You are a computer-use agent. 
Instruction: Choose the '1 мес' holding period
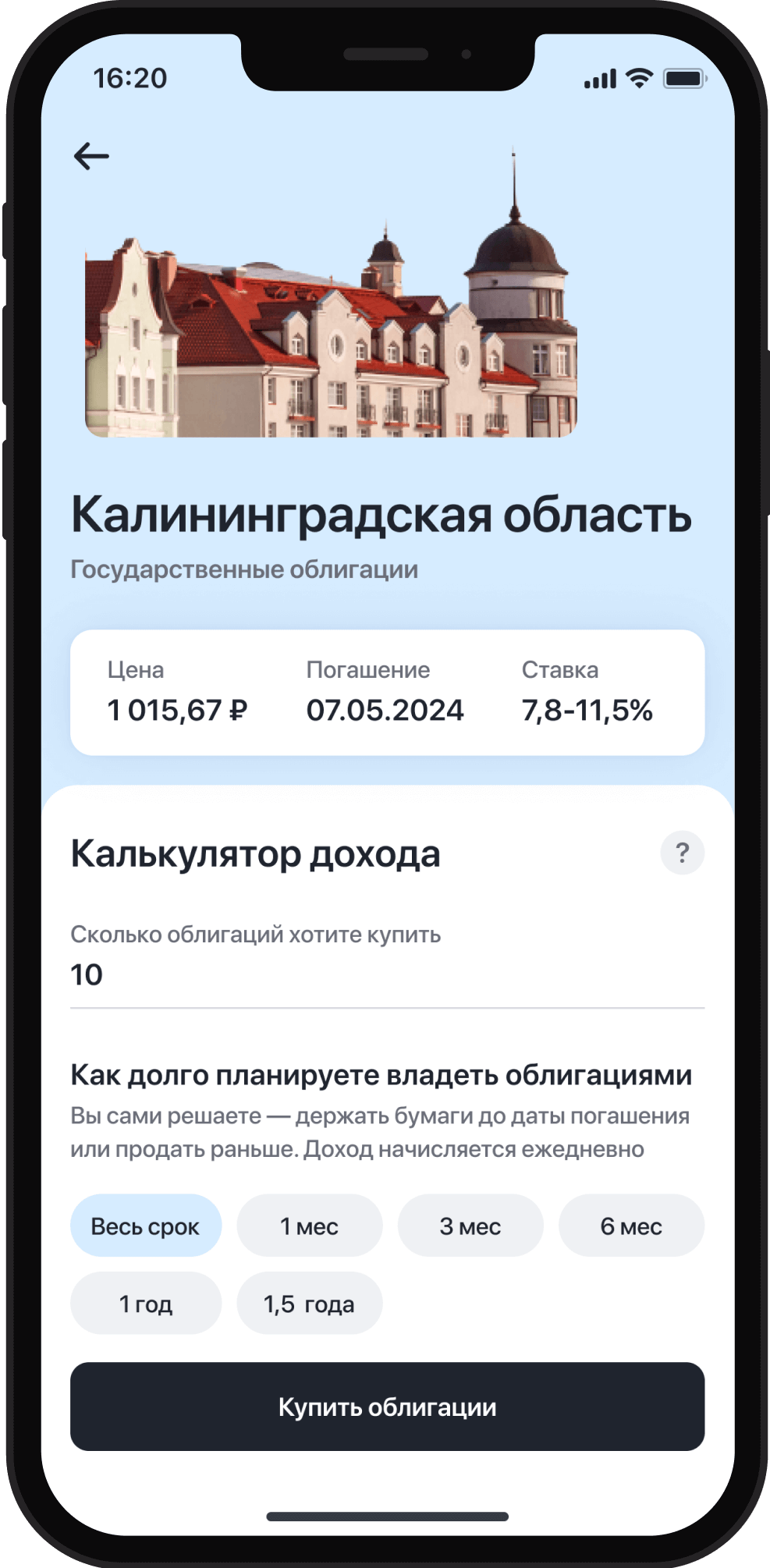click(309, 1226)
